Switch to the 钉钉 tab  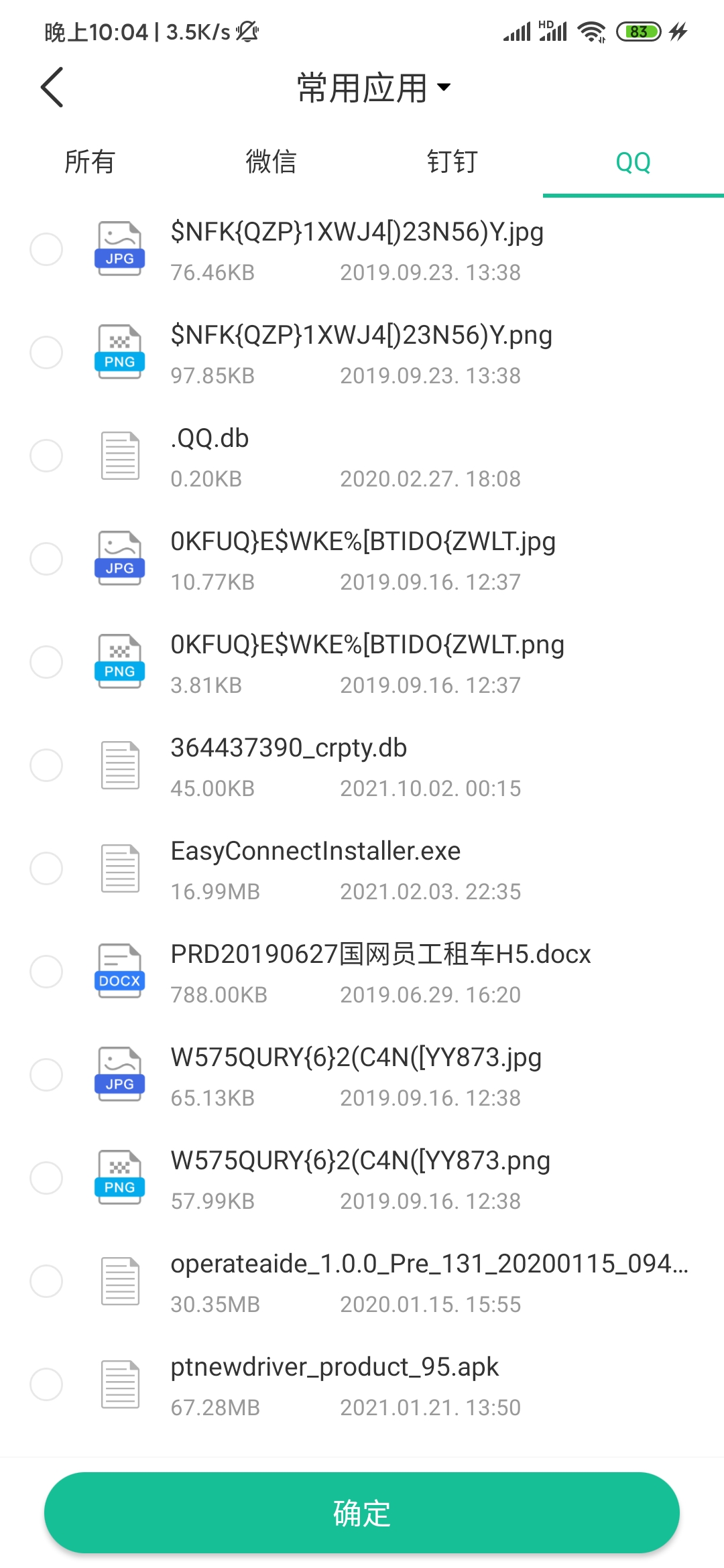(452, 162)
